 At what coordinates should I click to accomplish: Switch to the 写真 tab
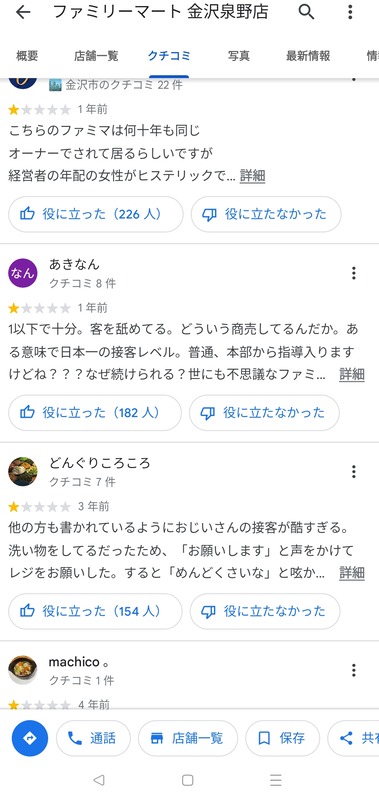click(238, 56)
